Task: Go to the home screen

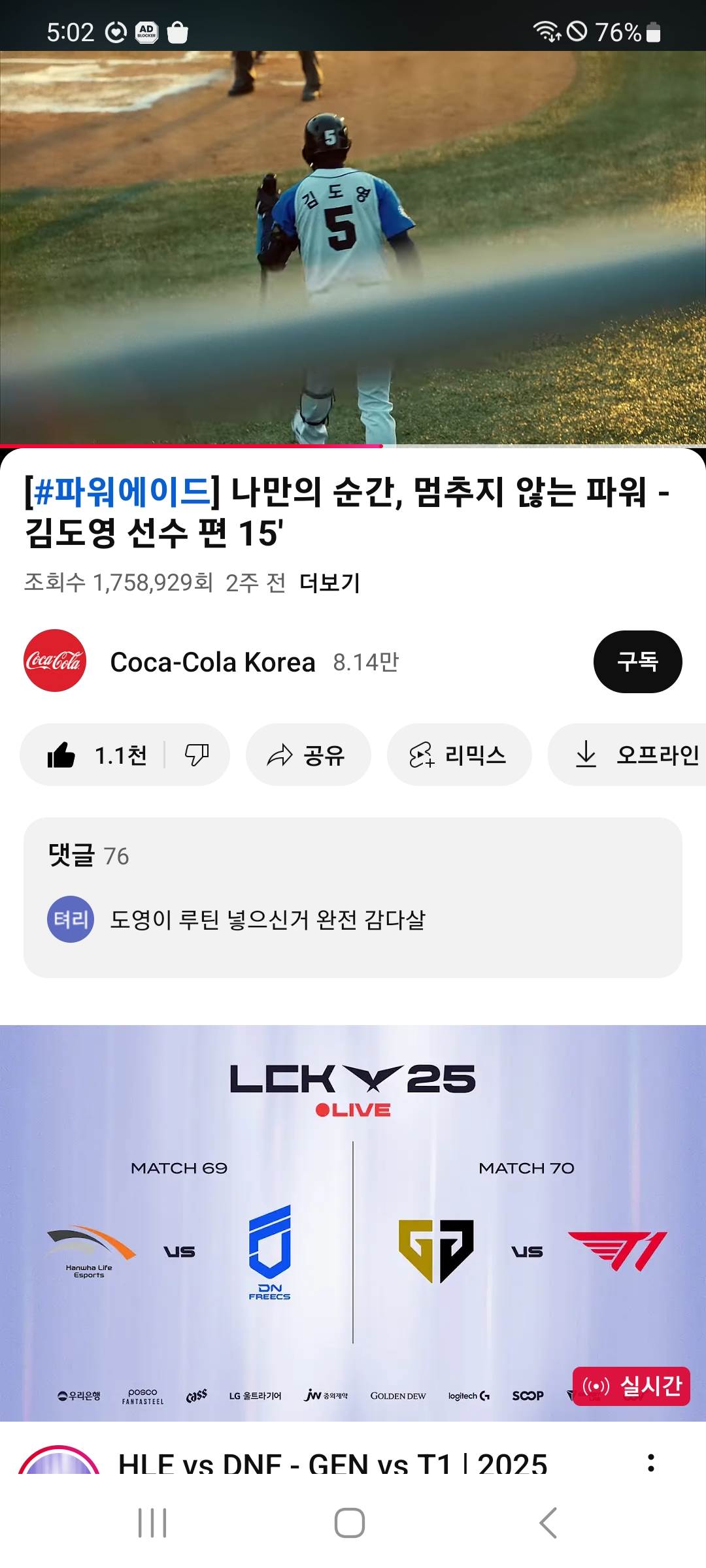Action: (x=349, y=1523)
